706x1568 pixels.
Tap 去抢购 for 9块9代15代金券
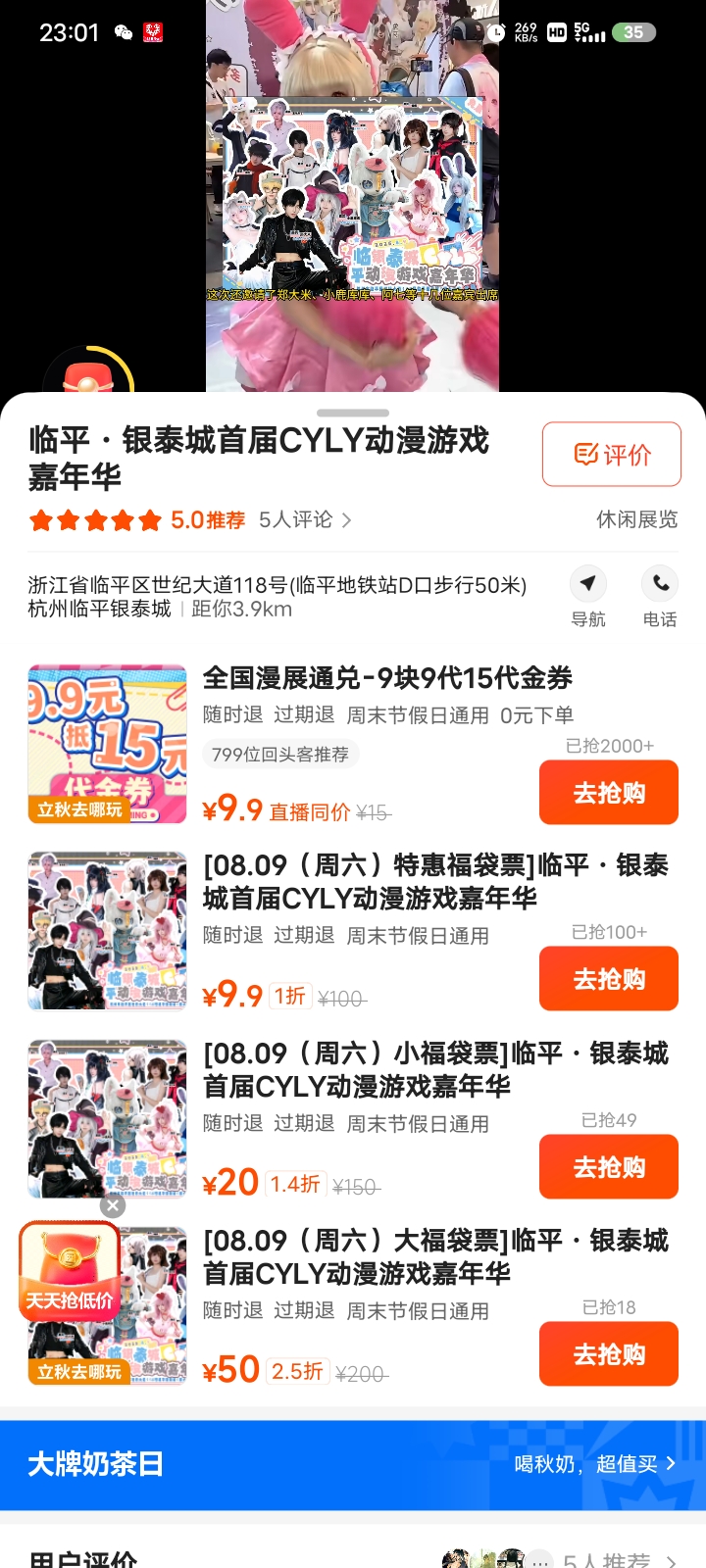coord(609,793)
